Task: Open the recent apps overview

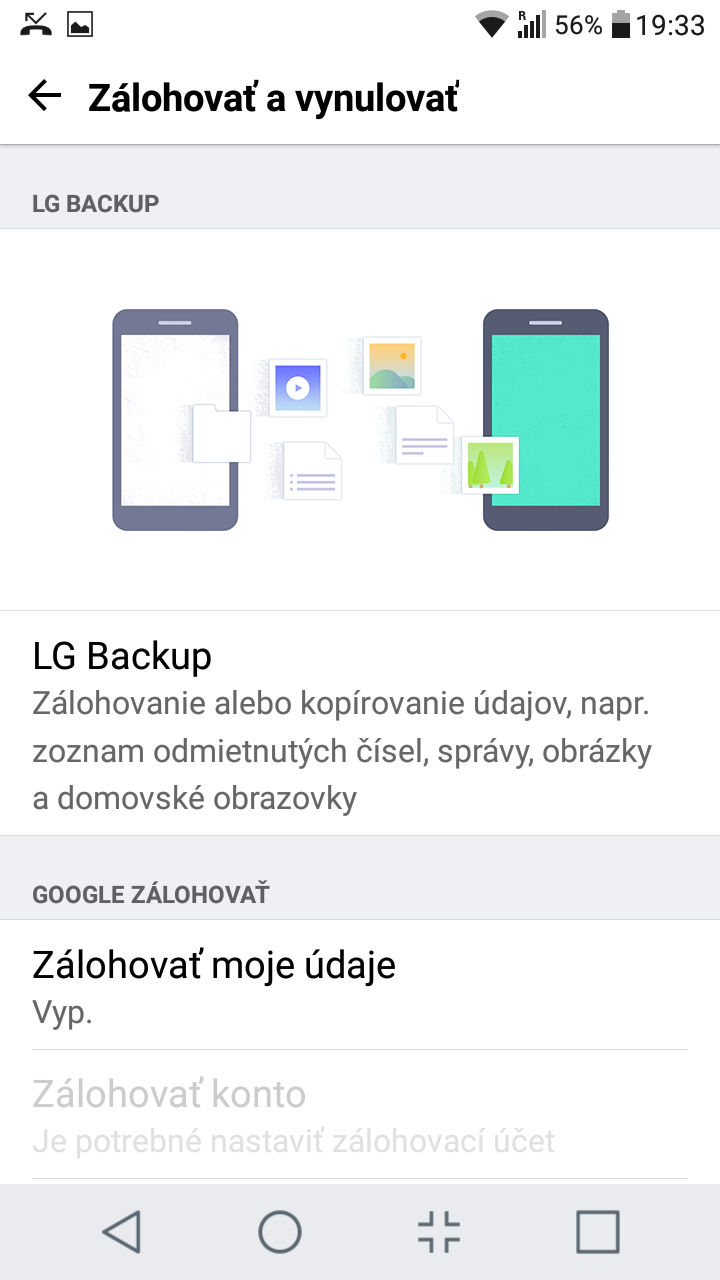Action: tap(598, 1232)
